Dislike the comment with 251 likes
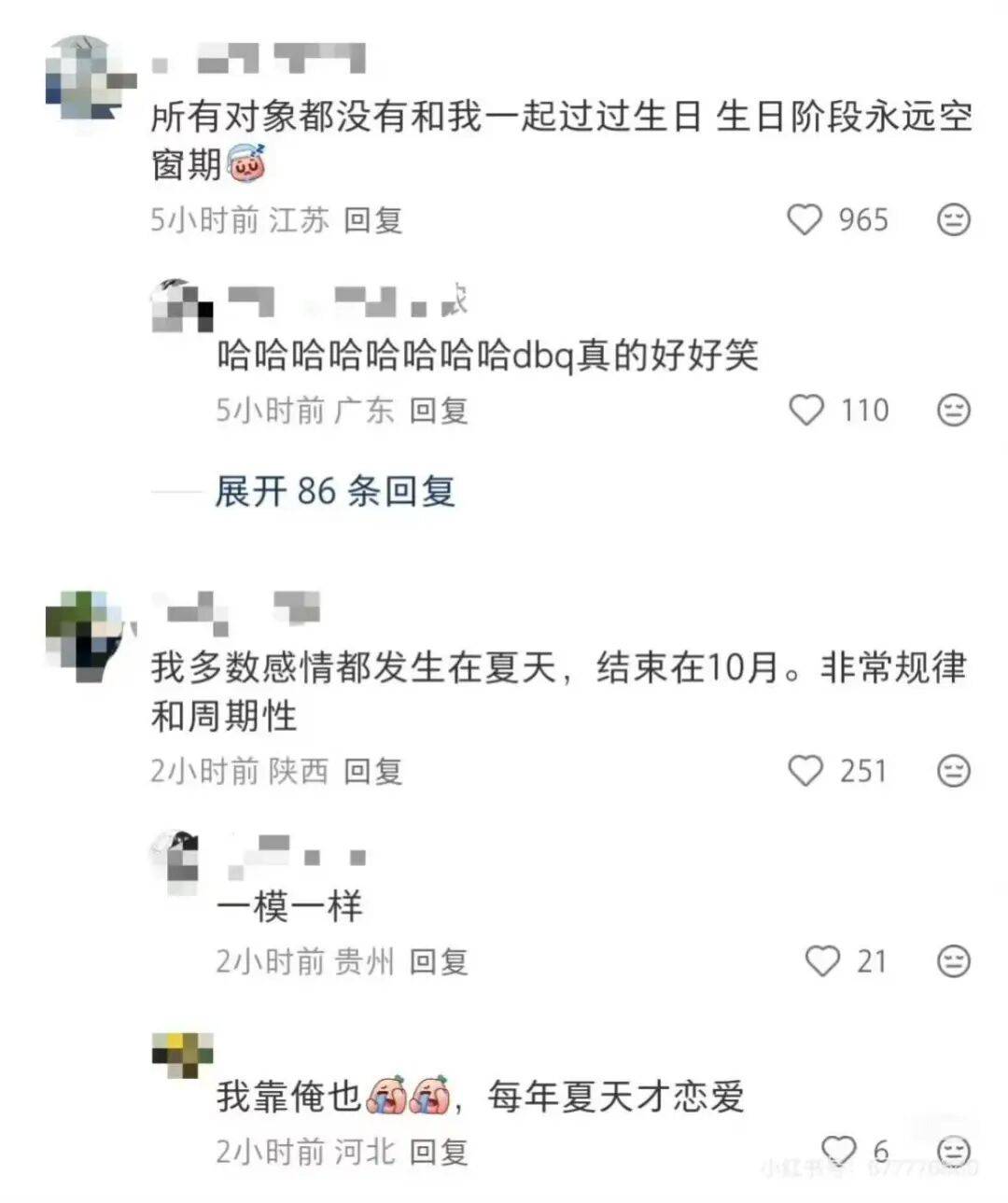Screen dimensions: 1008x1203 click(x=953, y=771)
